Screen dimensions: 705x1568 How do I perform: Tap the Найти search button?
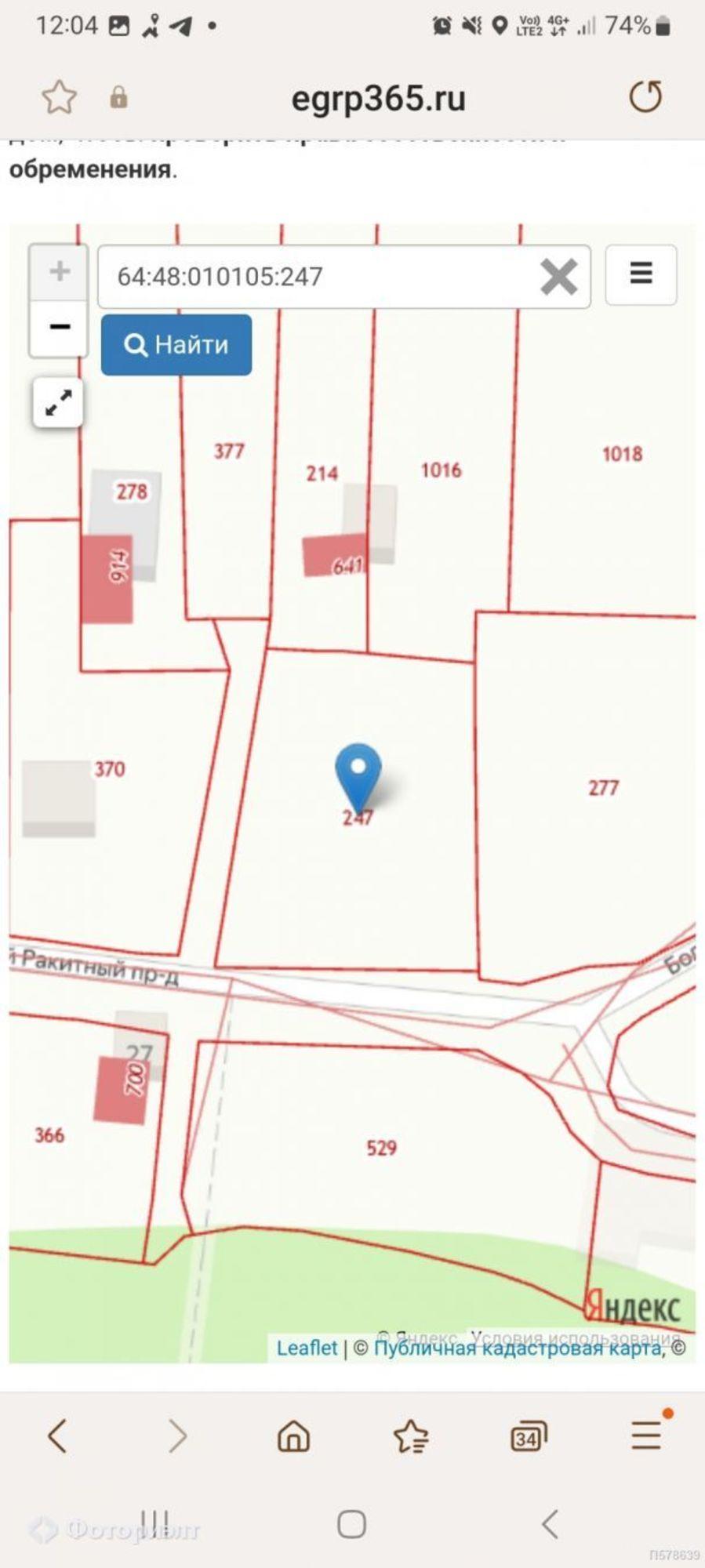tap(176, 345)
